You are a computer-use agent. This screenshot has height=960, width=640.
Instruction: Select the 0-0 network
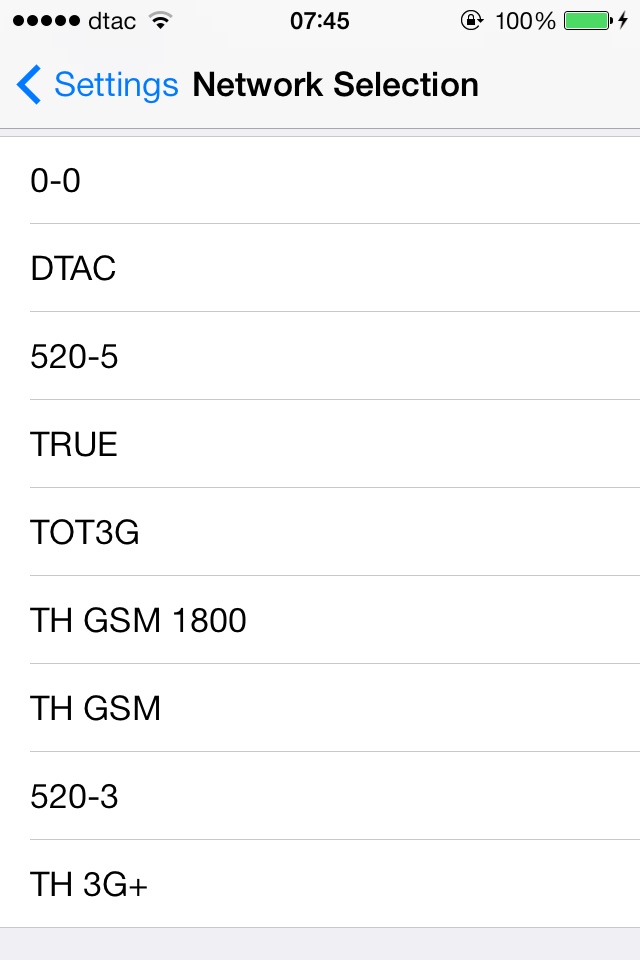320,181
